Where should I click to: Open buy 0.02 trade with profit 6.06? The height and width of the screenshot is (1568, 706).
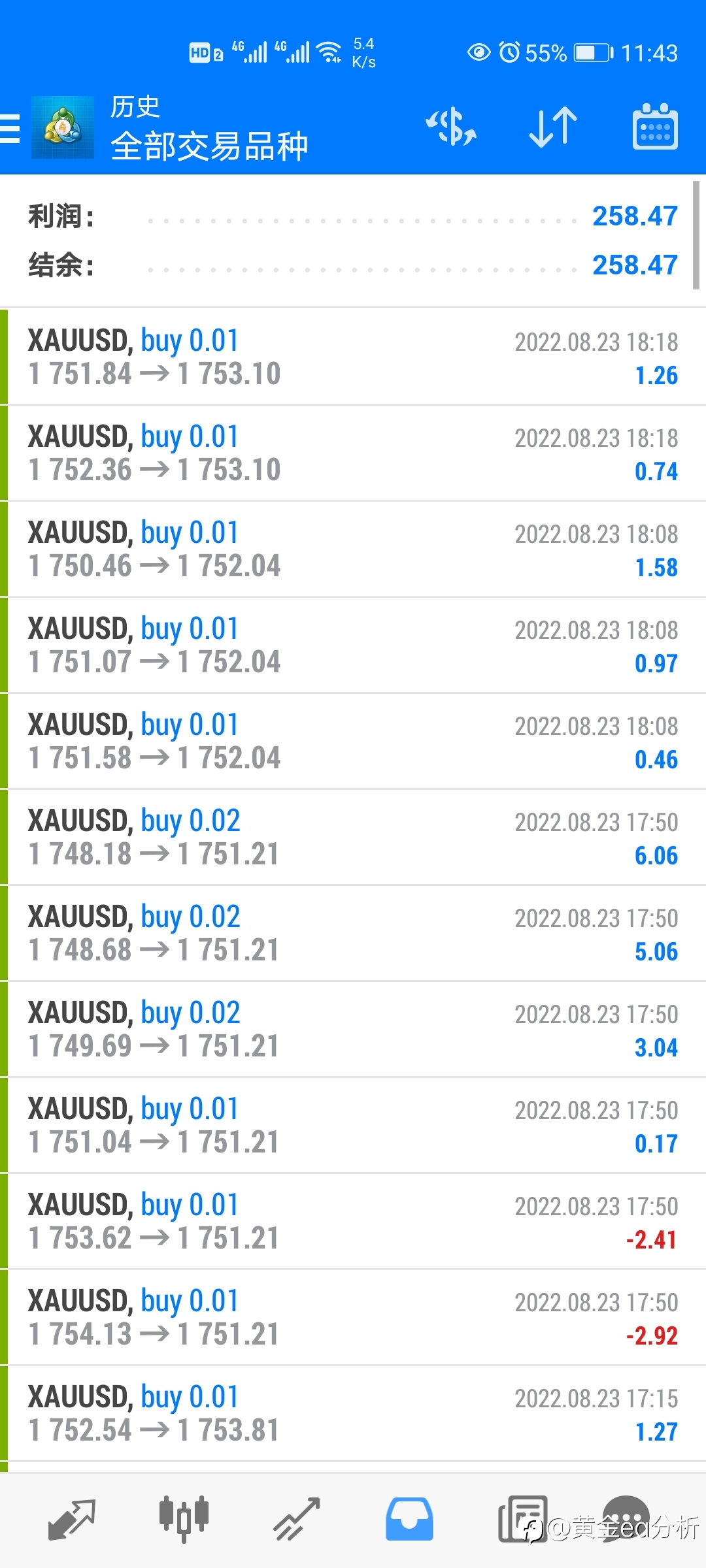point(353,837)
